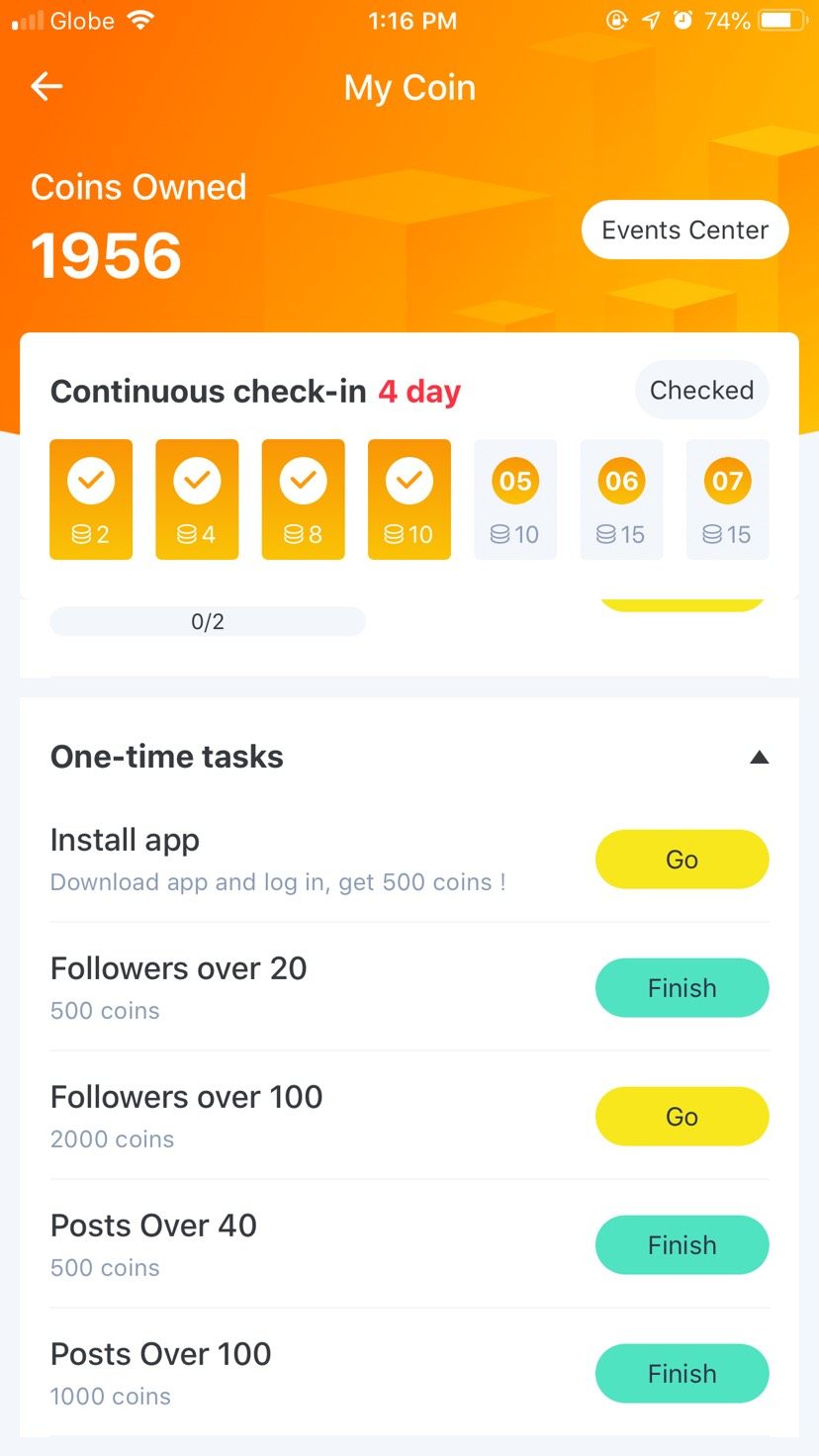Tap the Checked check-in button
The width and height of the screenshot is (819, 1456).
(x=701, y=391)
